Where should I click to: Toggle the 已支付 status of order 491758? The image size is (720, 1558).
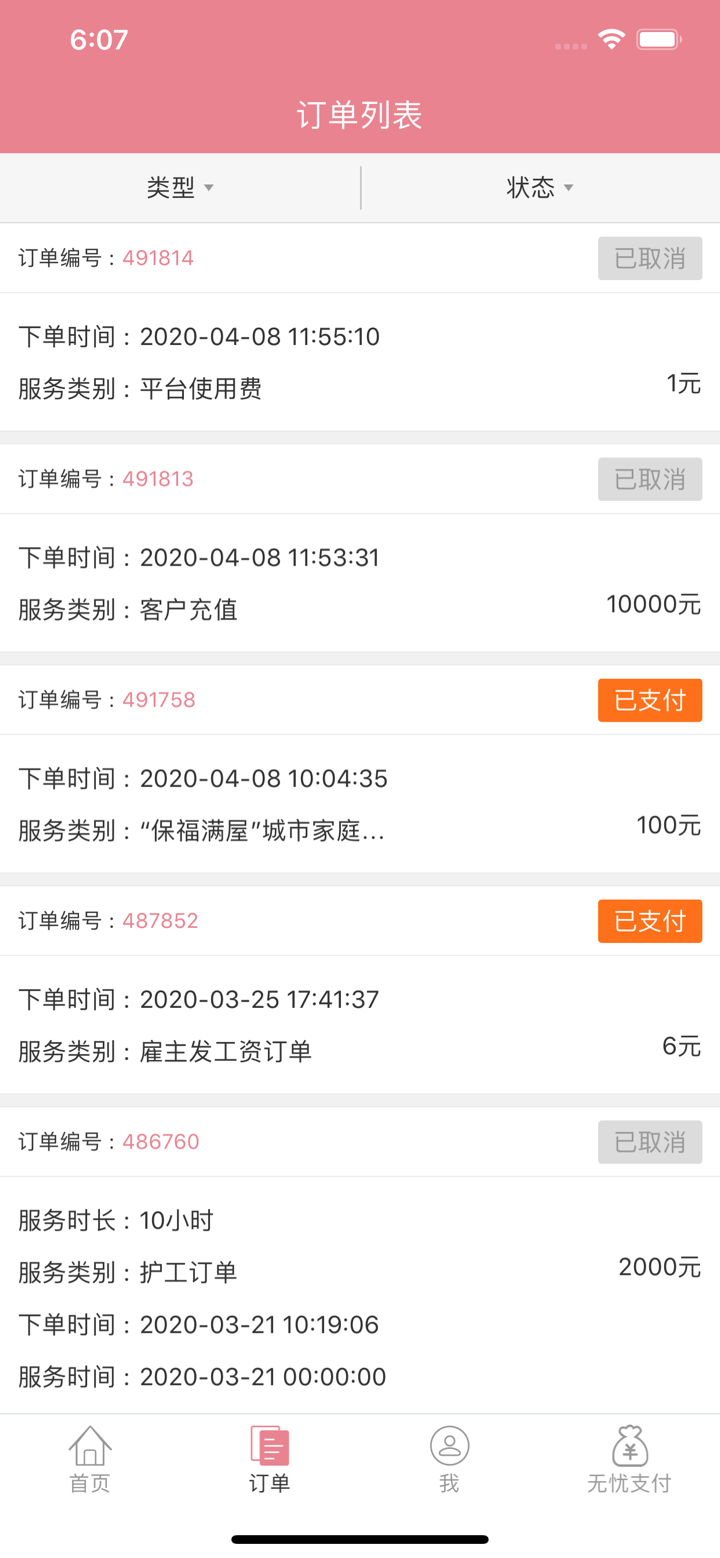point(649,700)
